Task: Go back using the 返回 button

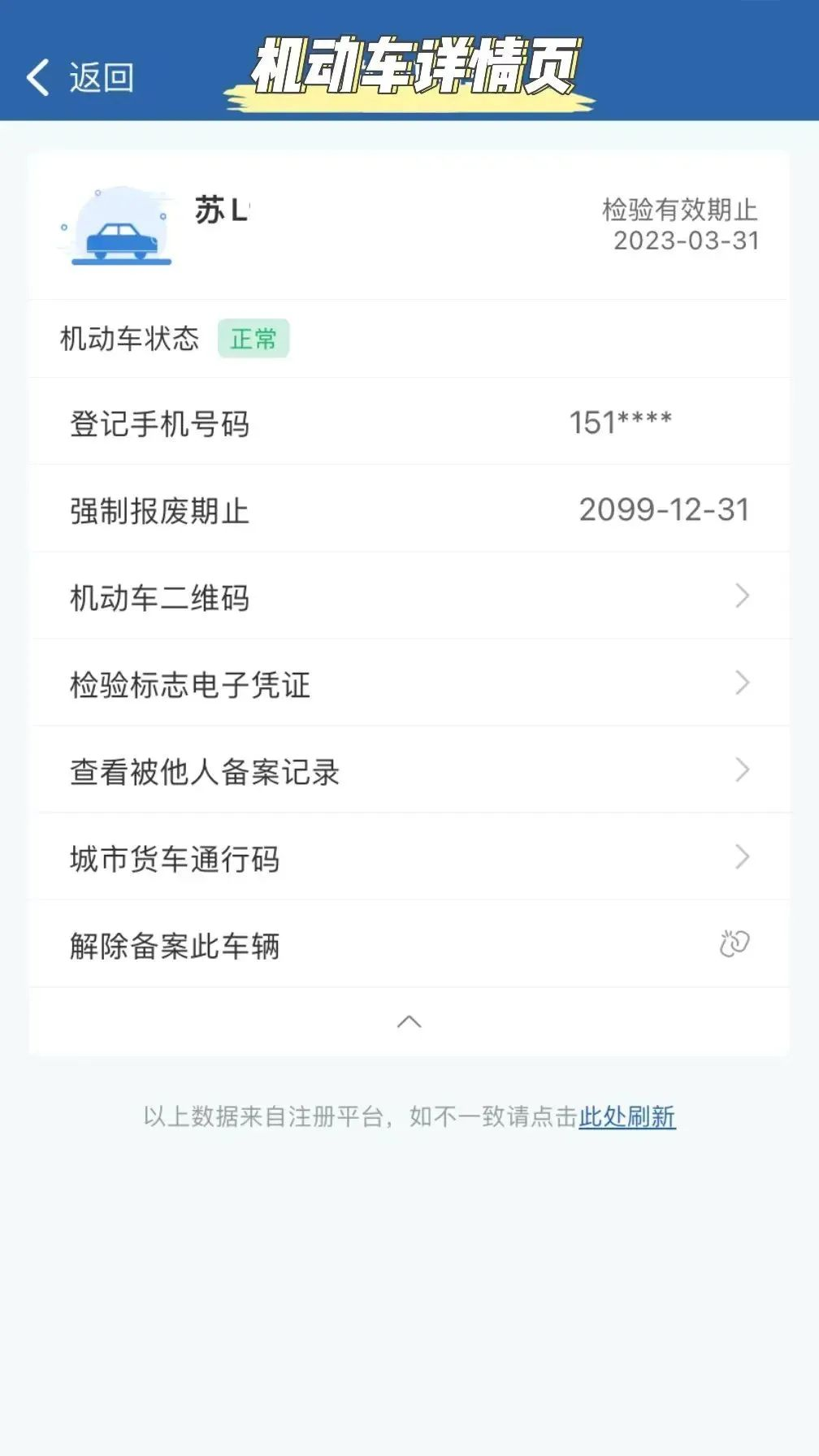Action: (x=80, y=78)
